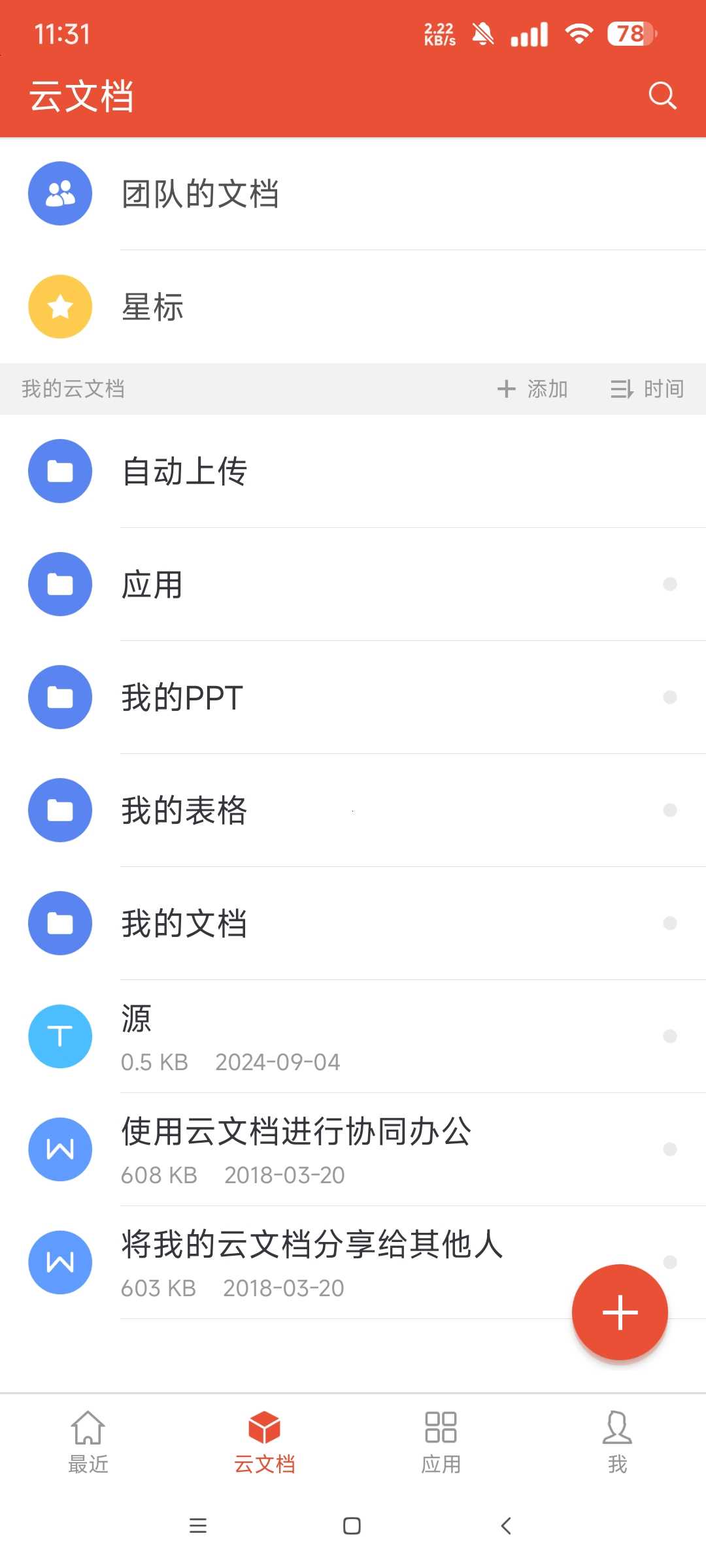Expand options for the 源 file
Screen dimensions: 706x1568
[x=668, y=1036]
